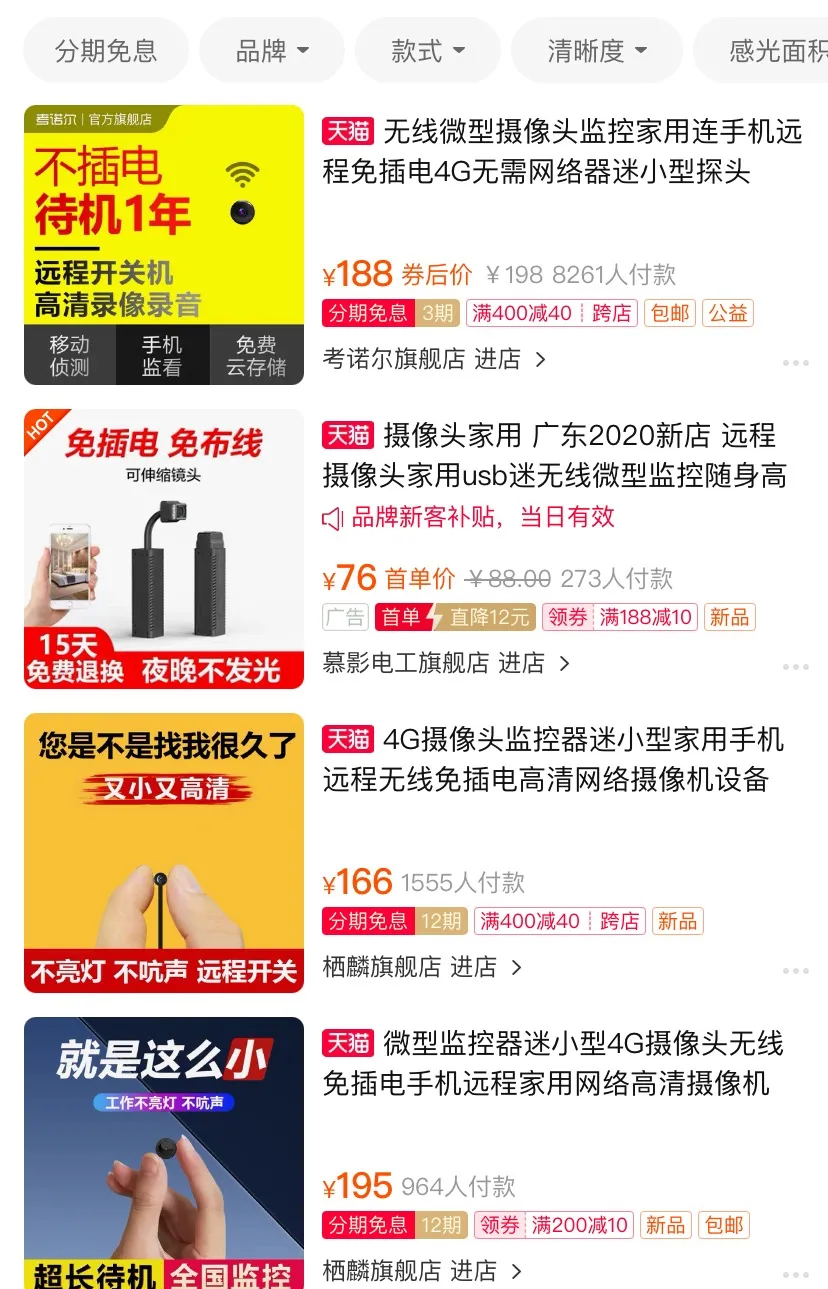Open the 又小又高清 product image
Image resolution: width=828 pixels, height=1289 pixels.
[164, 853]
